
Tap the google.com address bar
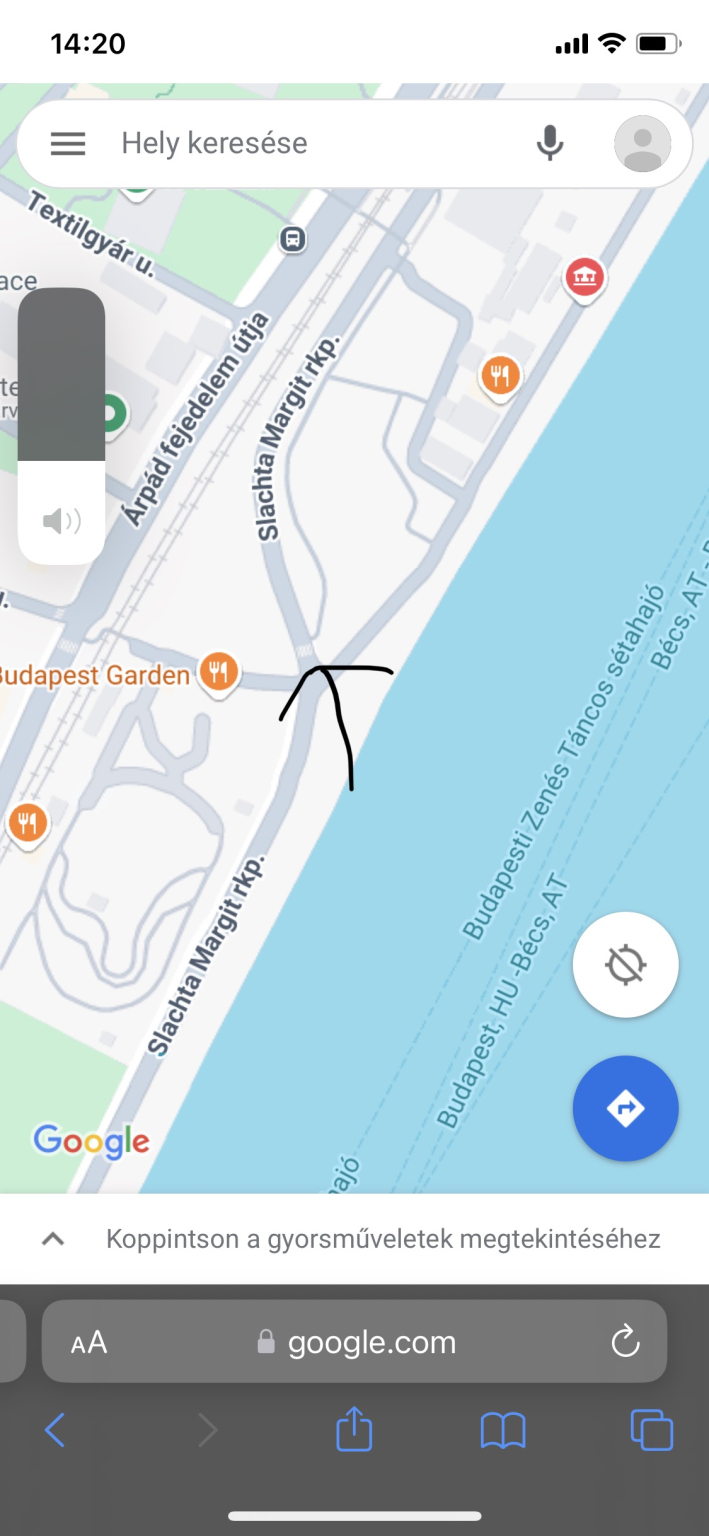click(354, 1341)
